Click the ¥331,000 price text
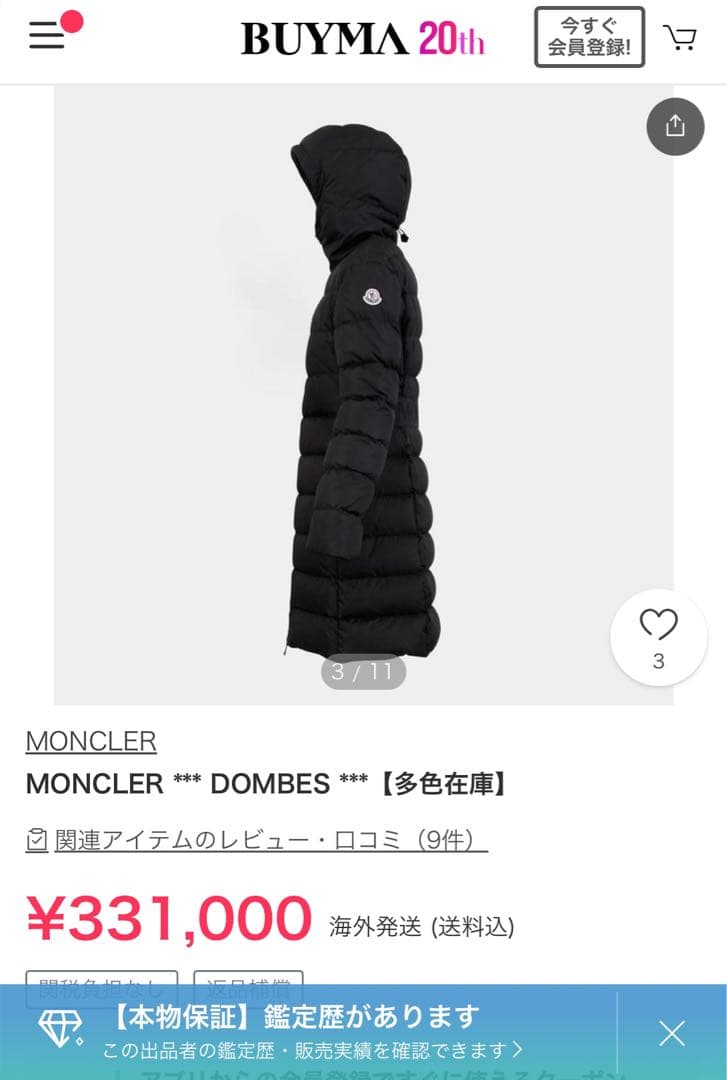The height and width of the screenshot is (1080, 727). point(167,915)
